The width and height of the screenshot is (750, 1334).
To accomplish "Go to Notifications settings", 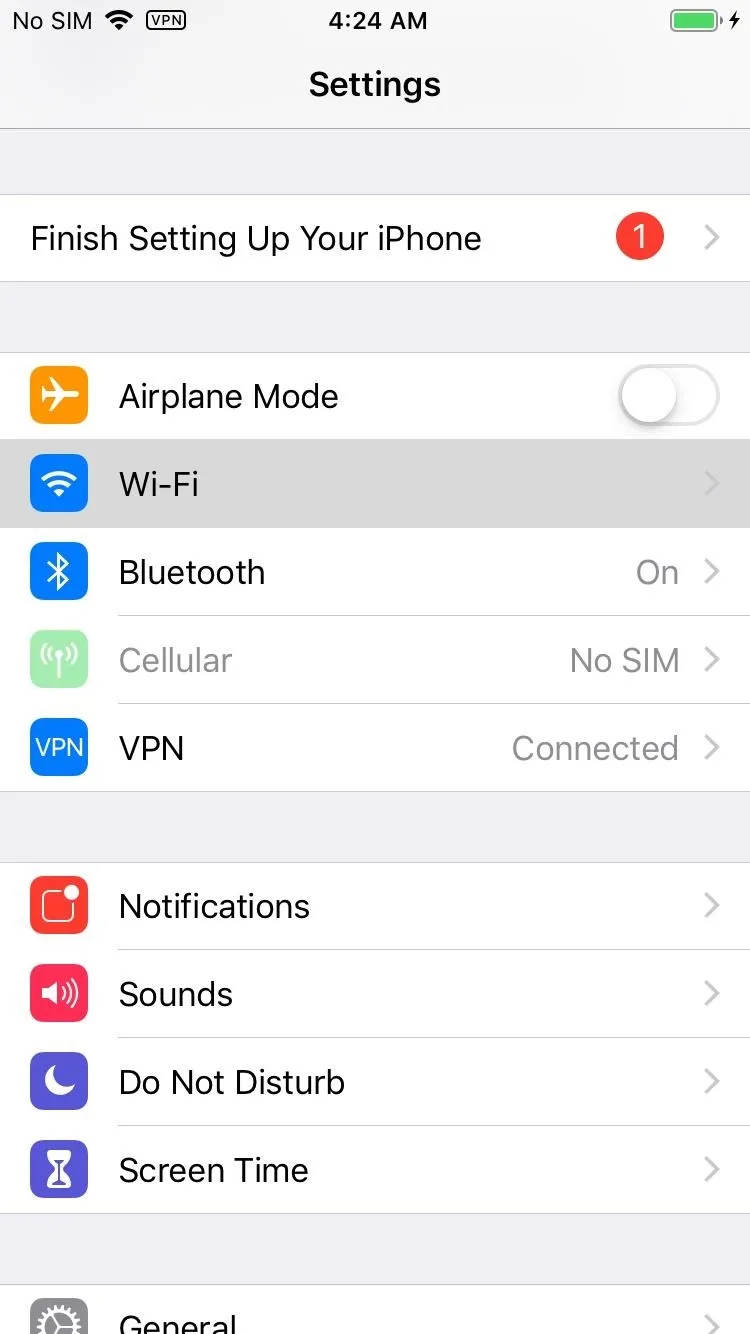I will (375, 906).
